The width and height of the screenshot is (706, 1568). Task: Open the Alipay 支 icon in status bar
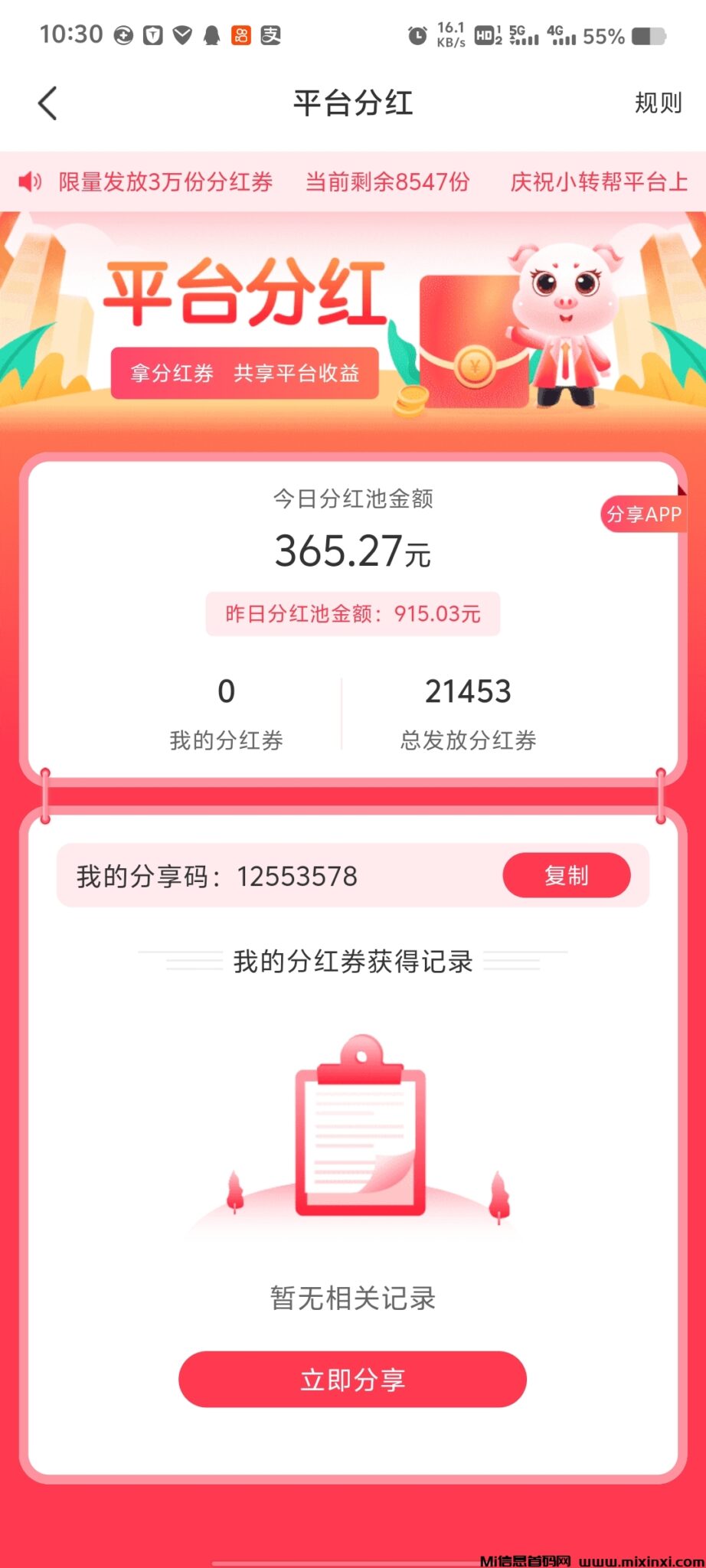[270, 34]
